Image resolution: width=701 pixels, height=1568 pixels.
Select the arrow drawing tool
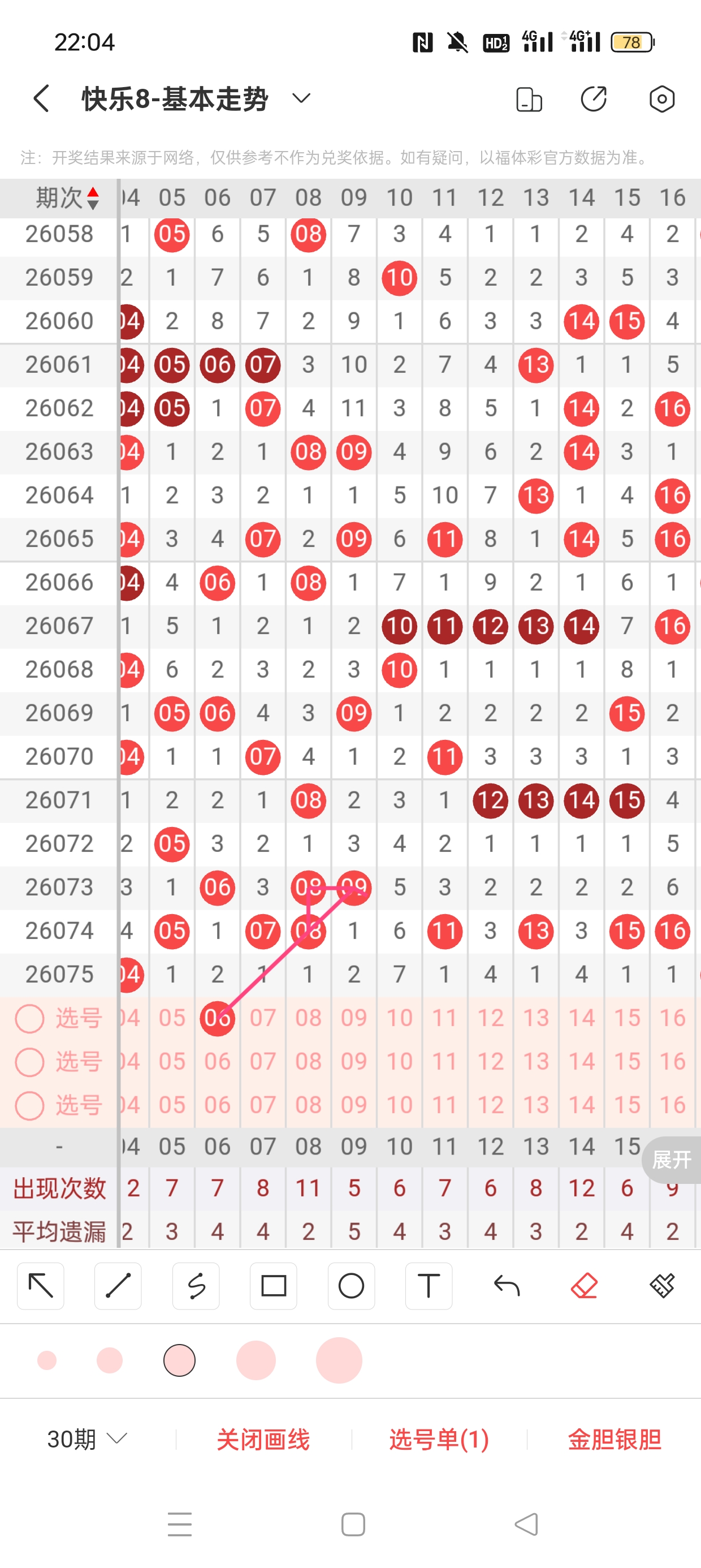point(41,1286)
